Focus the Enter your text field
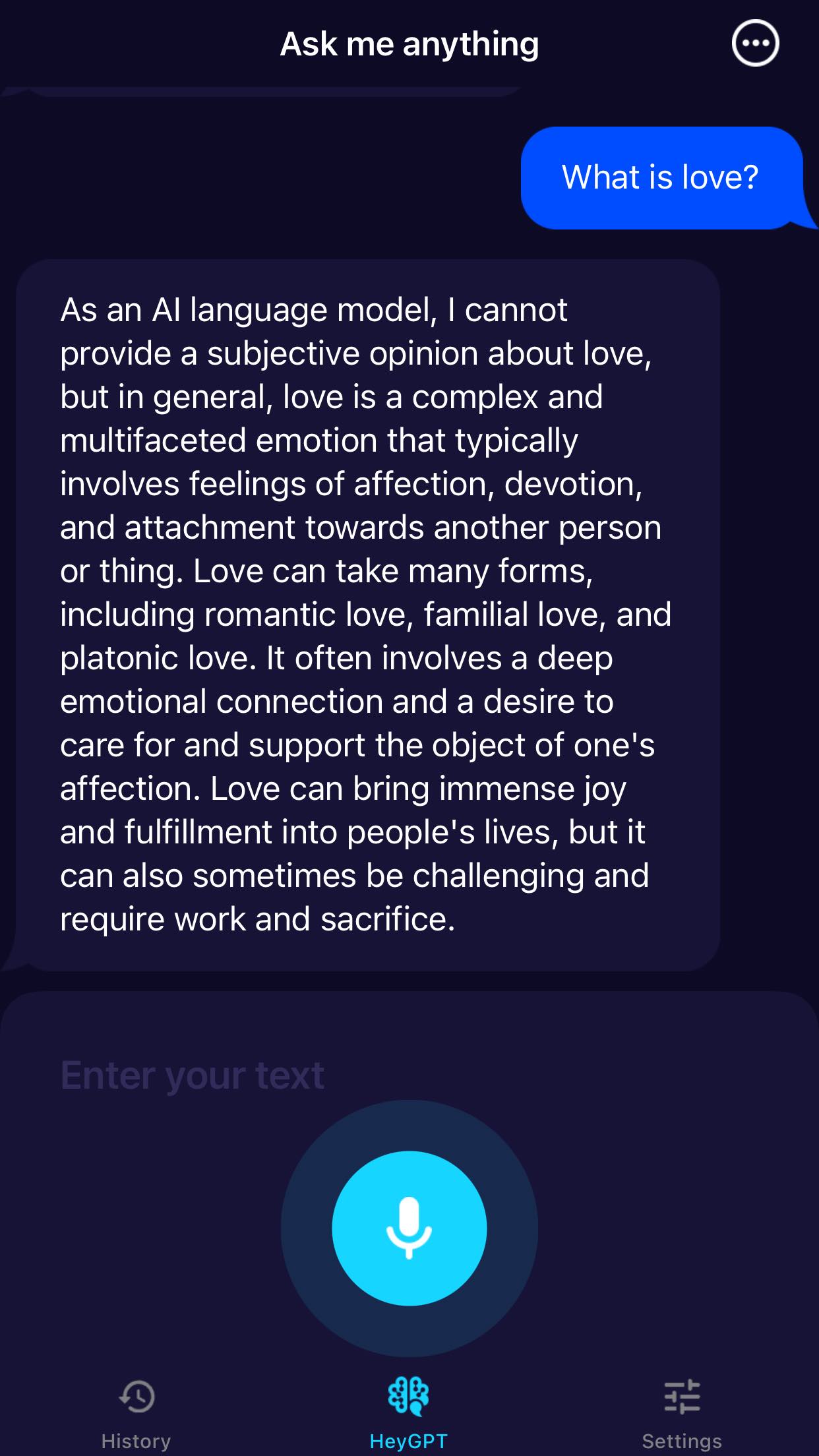 click(409, 1075)
